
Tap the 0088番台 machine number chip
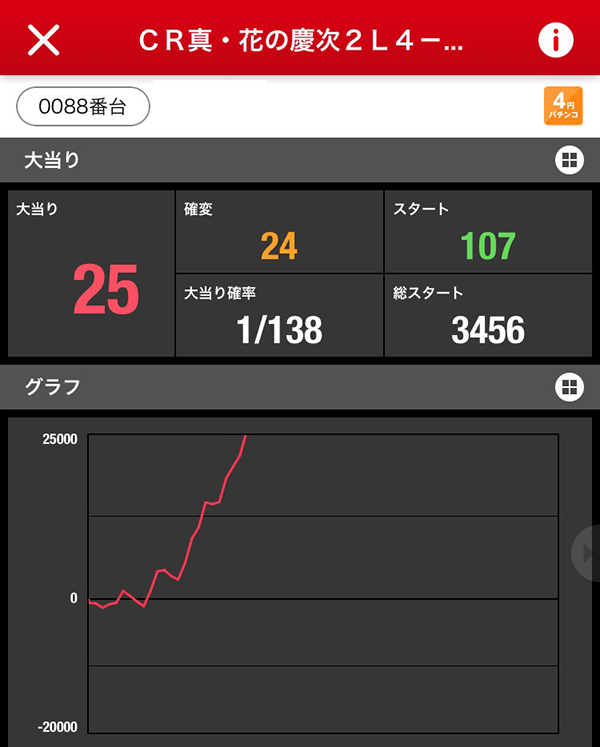[83, 107]
